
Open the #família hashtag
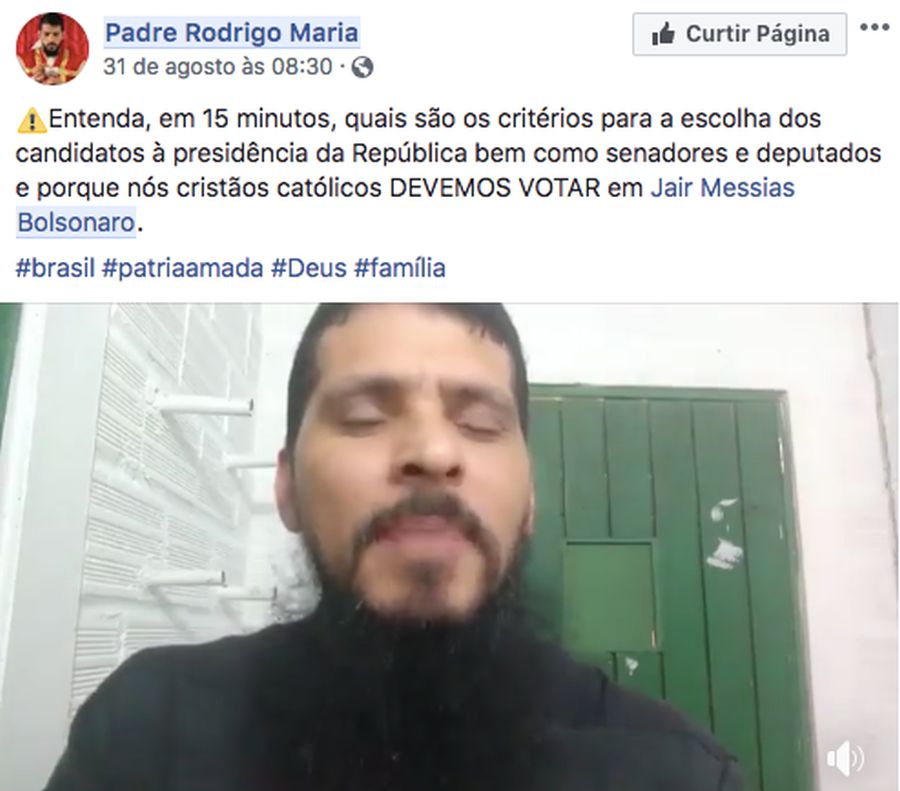pyautogui.click(x=399, y=268)
